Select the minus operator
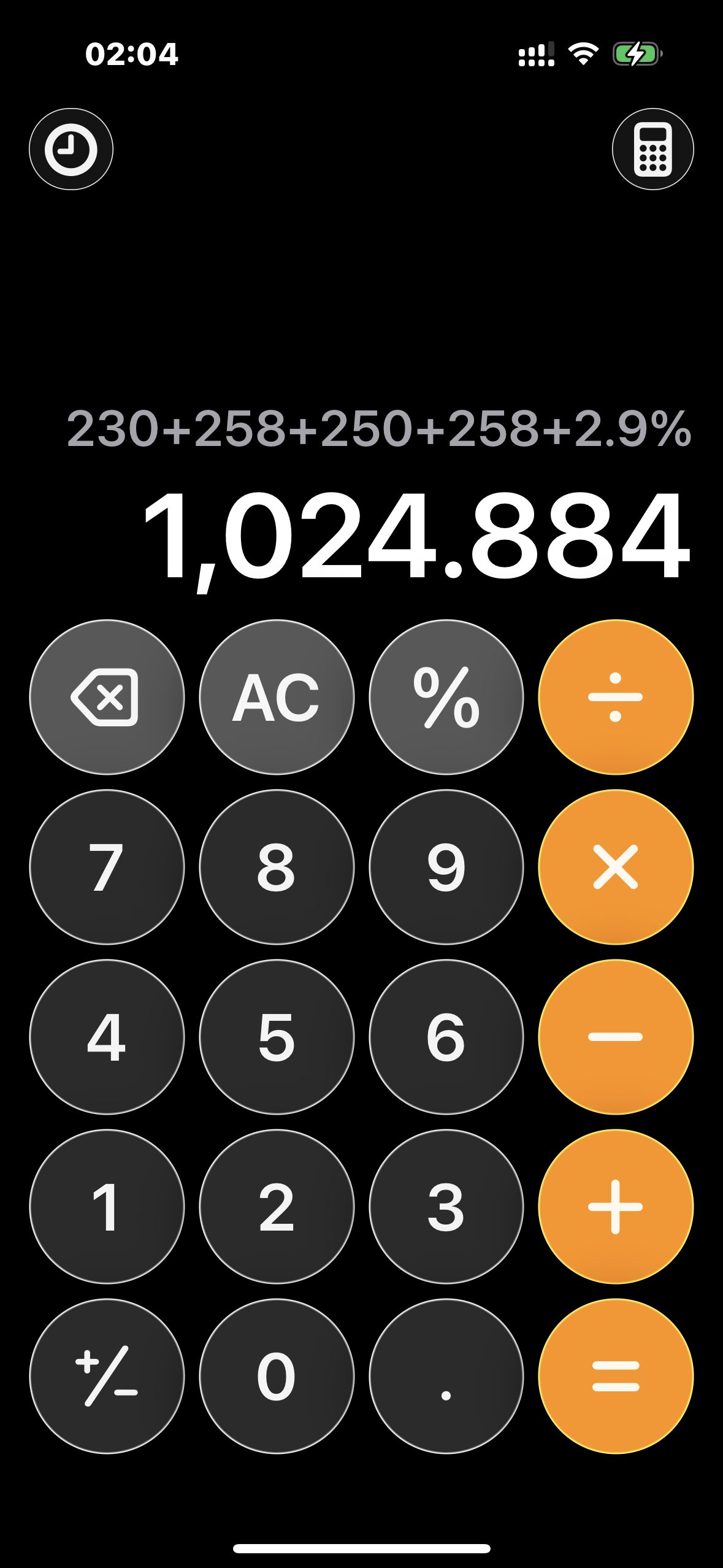723x1568 pixels. click(616, 1037)
